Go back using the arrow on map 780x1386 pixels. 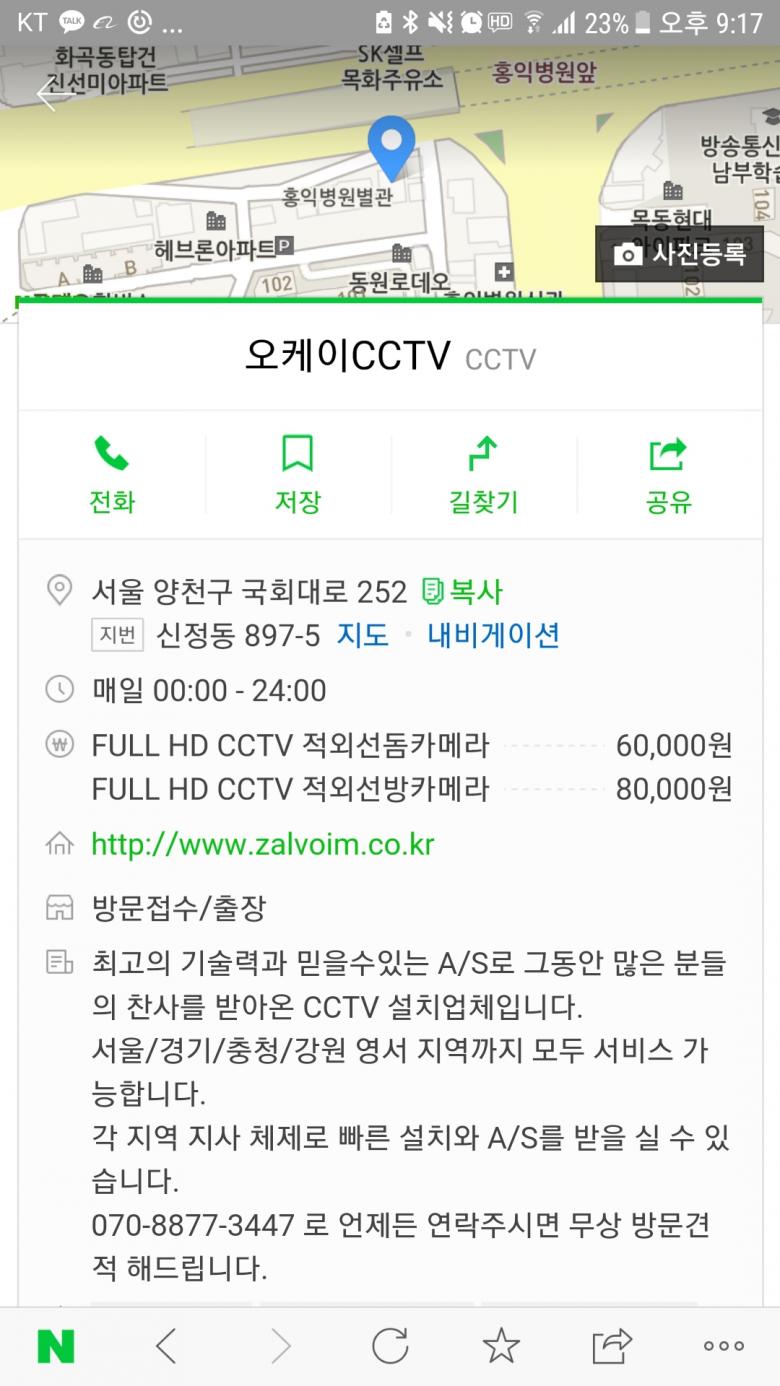coord(54,93)
